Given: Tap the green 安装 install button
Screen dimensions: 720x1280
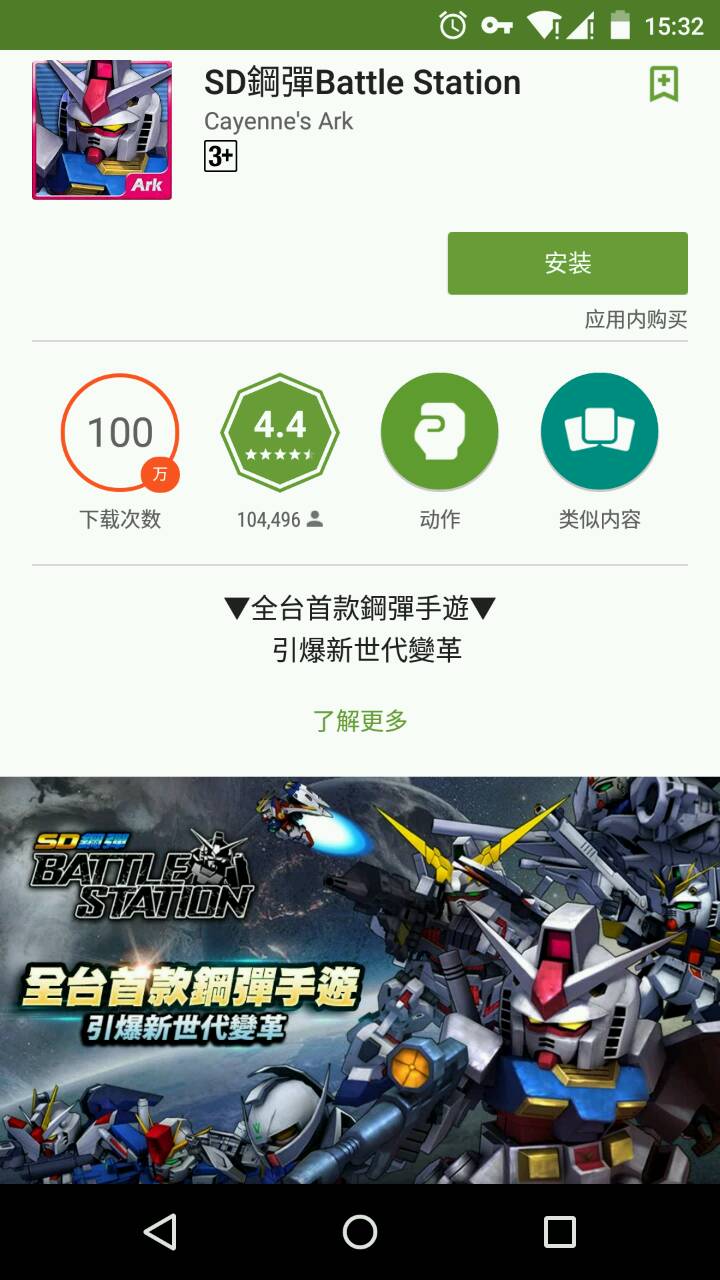Looking at the screenshot, I should [567, 263].
